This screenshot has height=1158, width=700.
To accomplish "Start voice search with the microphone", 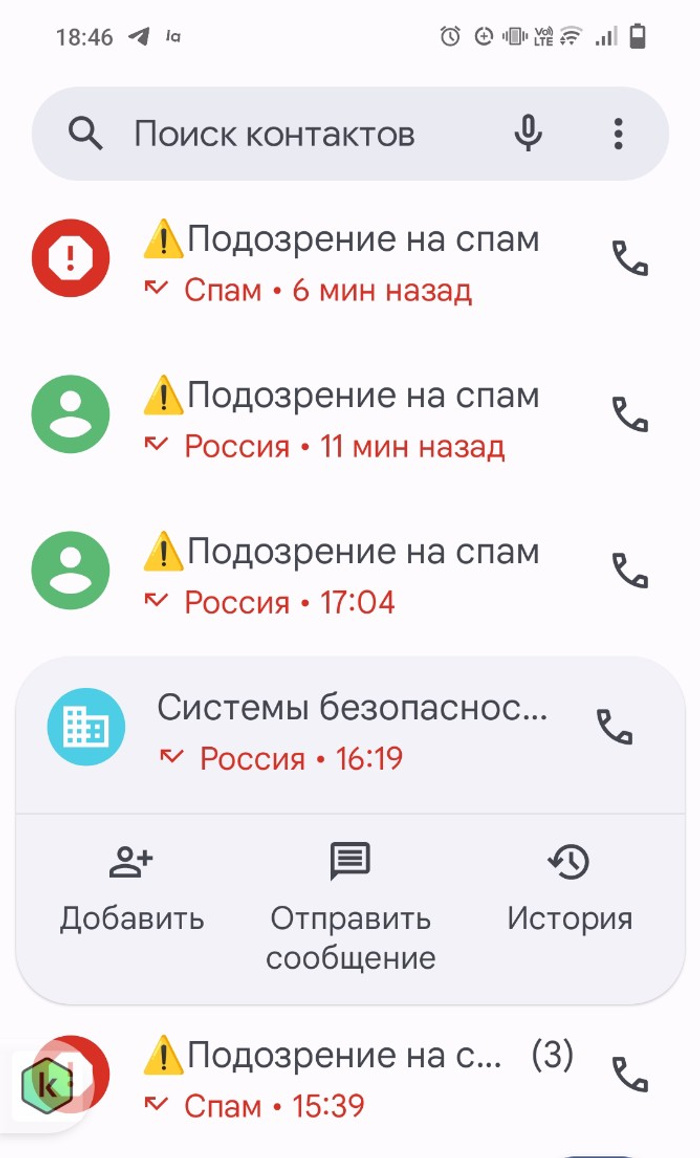I will [x=528, y=133].
